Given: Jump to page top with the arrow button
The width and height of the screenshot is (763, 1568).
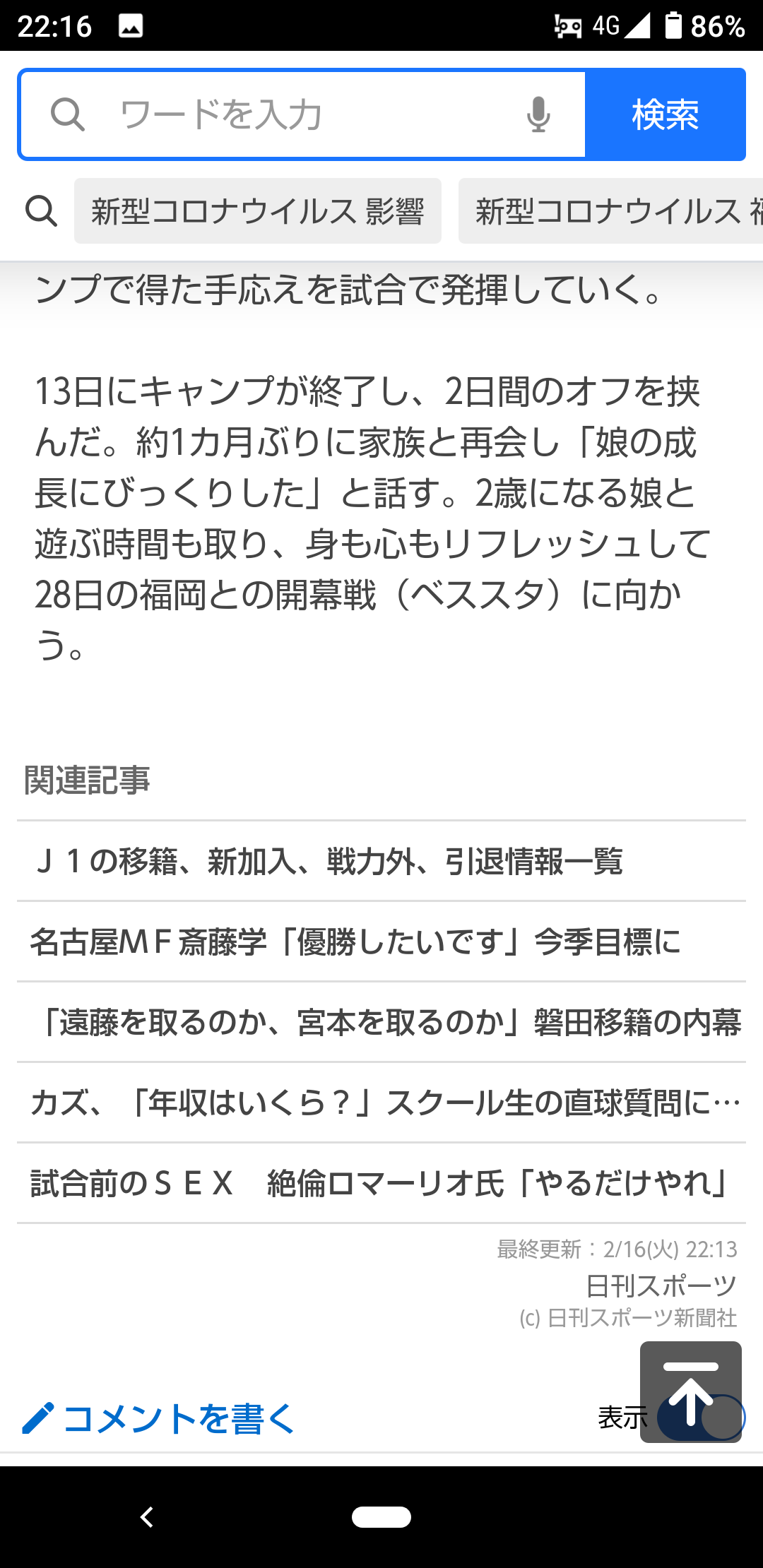Looking at the screenshot, I should (690, 1391).
